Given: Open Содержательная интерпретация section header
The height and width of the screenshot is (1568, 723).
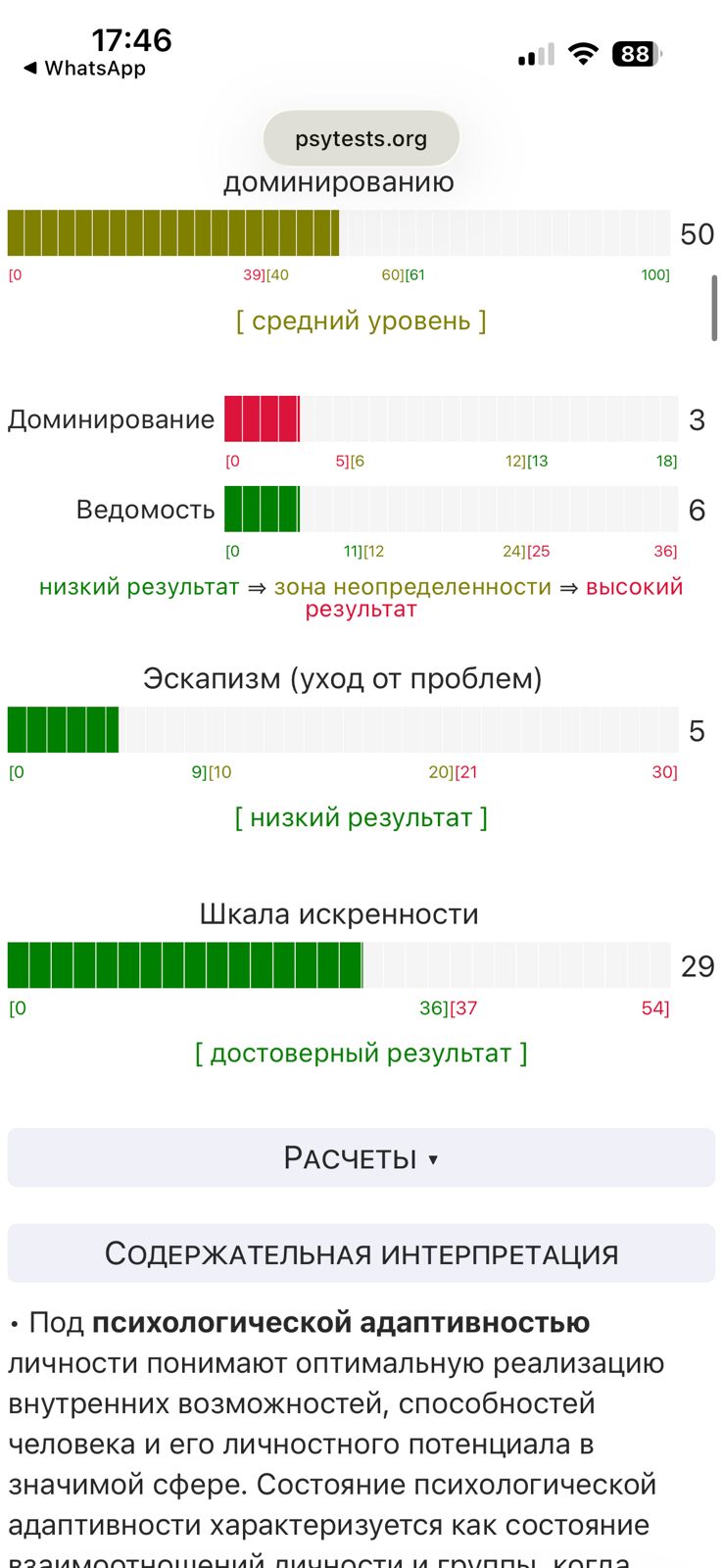Looking at the screenshot, I should pos(361,1253).
